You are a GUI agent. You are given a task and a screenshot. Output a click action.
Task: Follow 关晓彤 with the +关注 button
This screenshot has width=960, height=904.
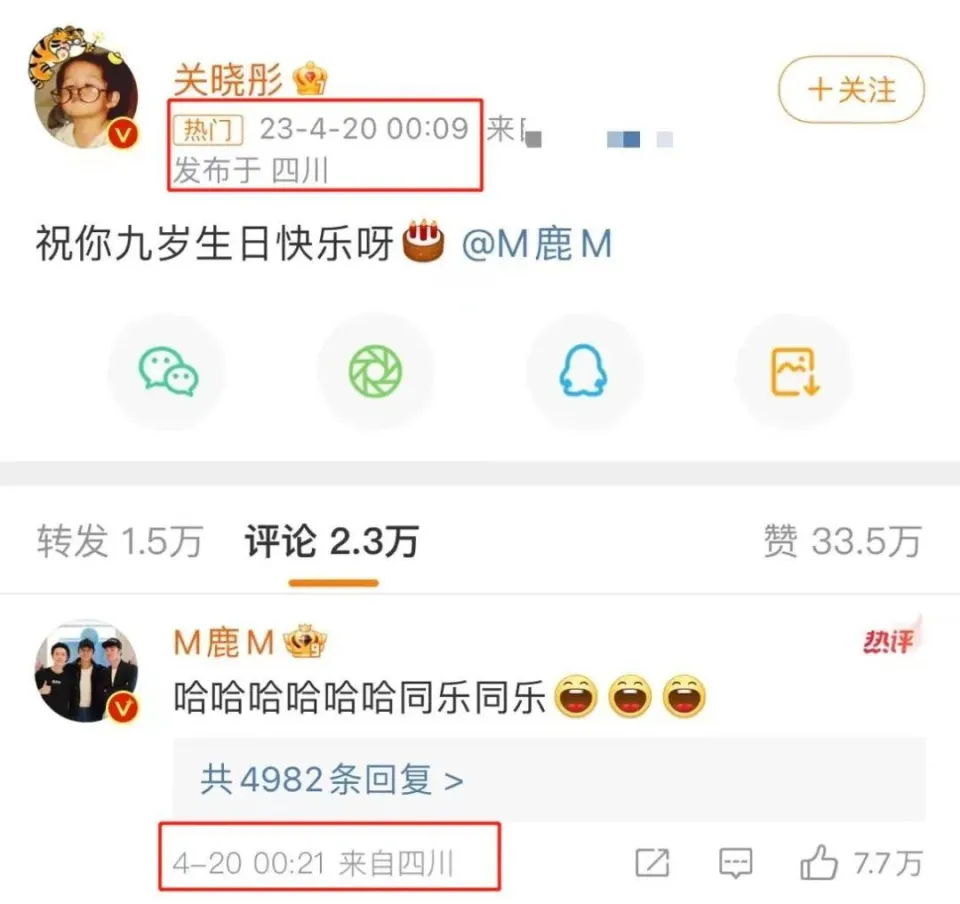pyautogui.click(x=851, y=91)
